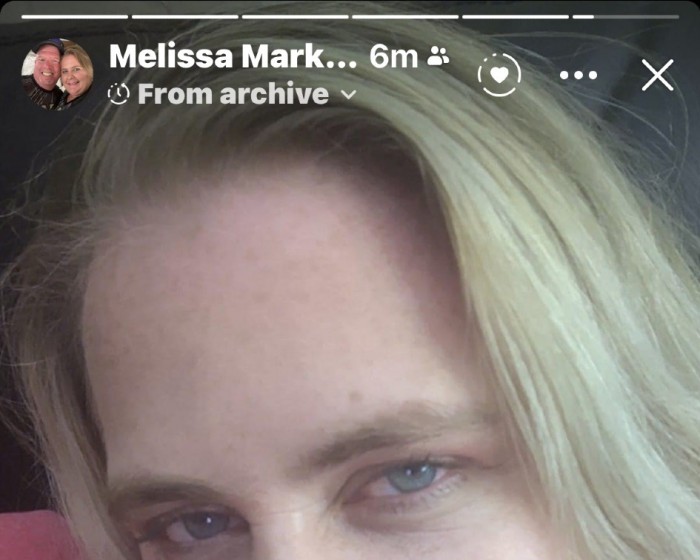Tap the heart icon on the story

499,75
